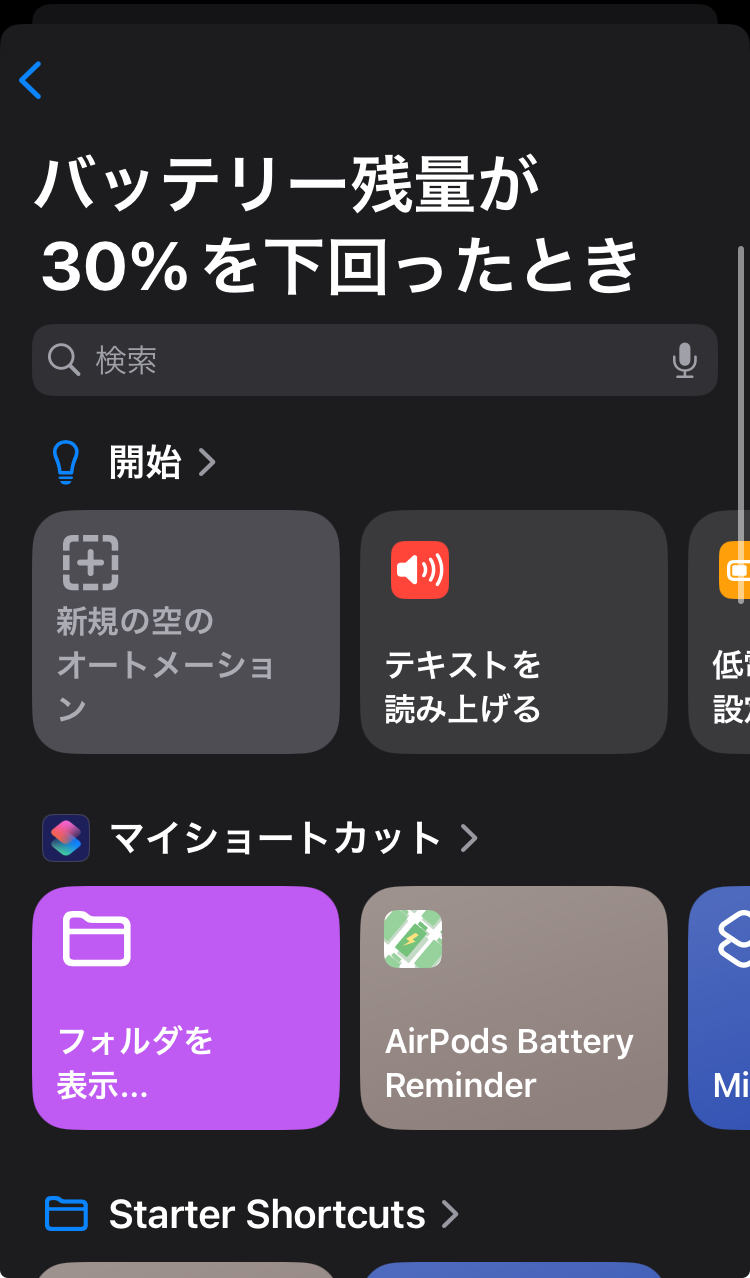Choose the フォルダを表示 shortcut
The height and width of the screenshot is (1278, 750).
(x=185, y=1007)
